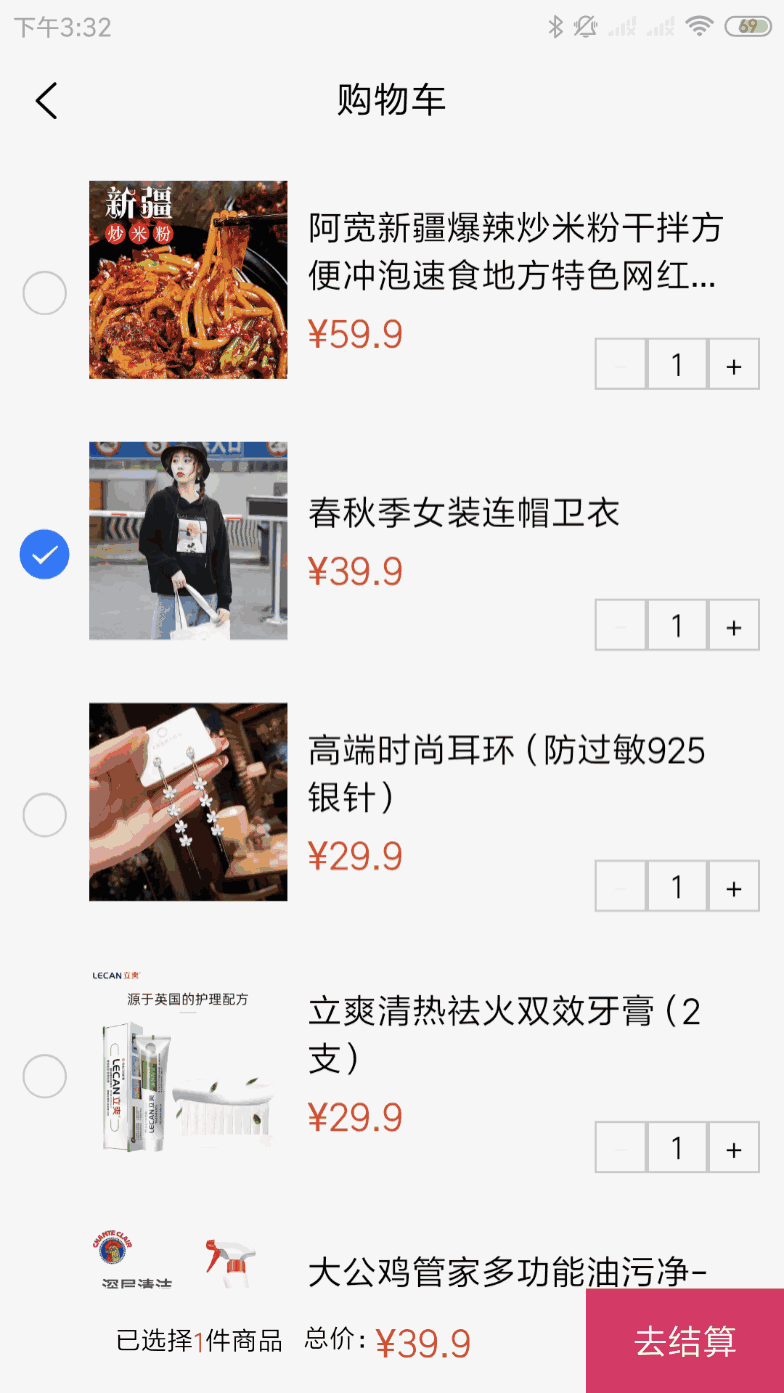
Task: Tap 去结算 to check out
Action: coord(685,1341)
